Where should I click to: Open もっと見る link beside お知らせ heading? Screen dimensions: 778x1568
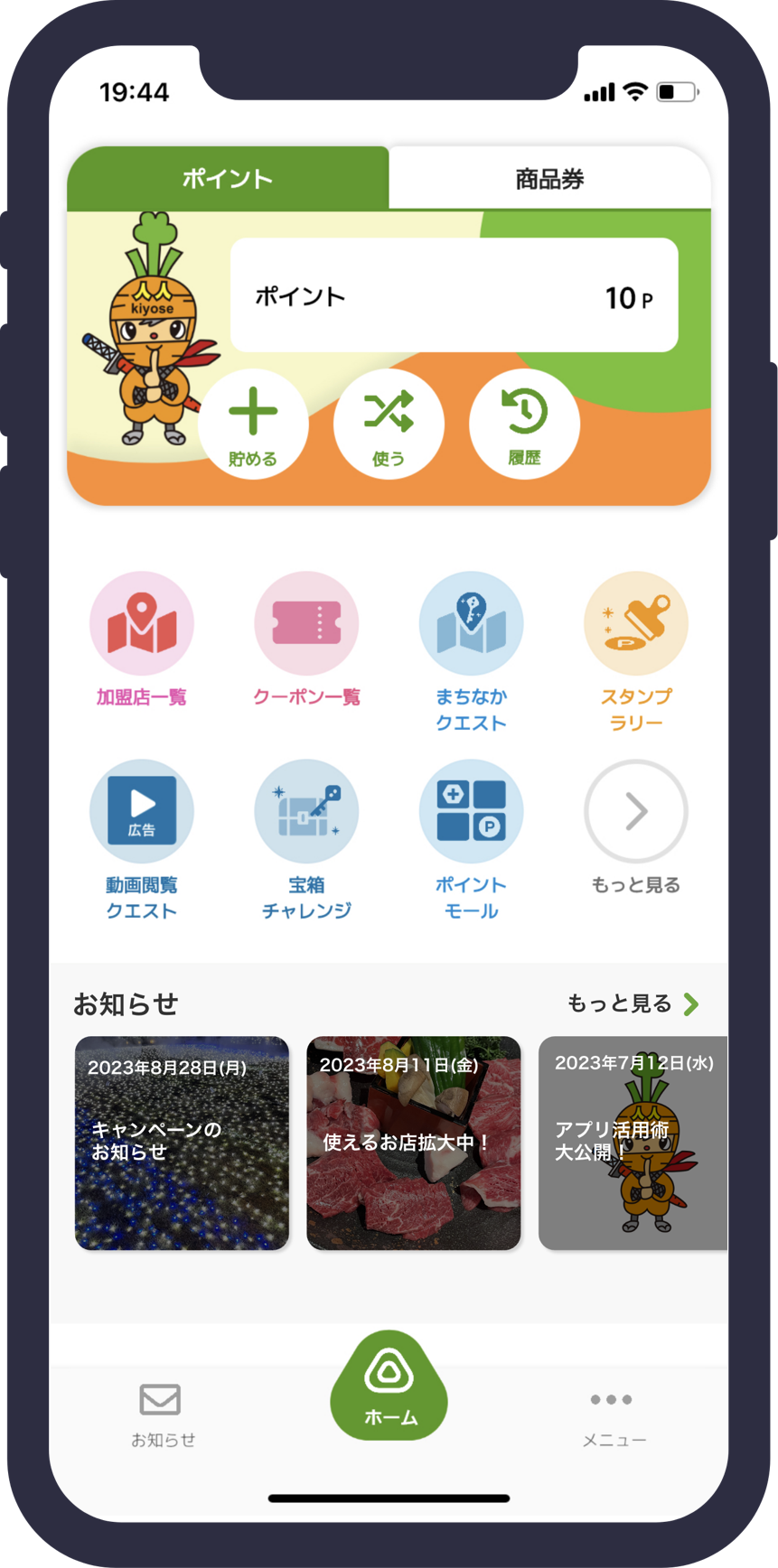pyautogui.click(x=633, y=1003)
